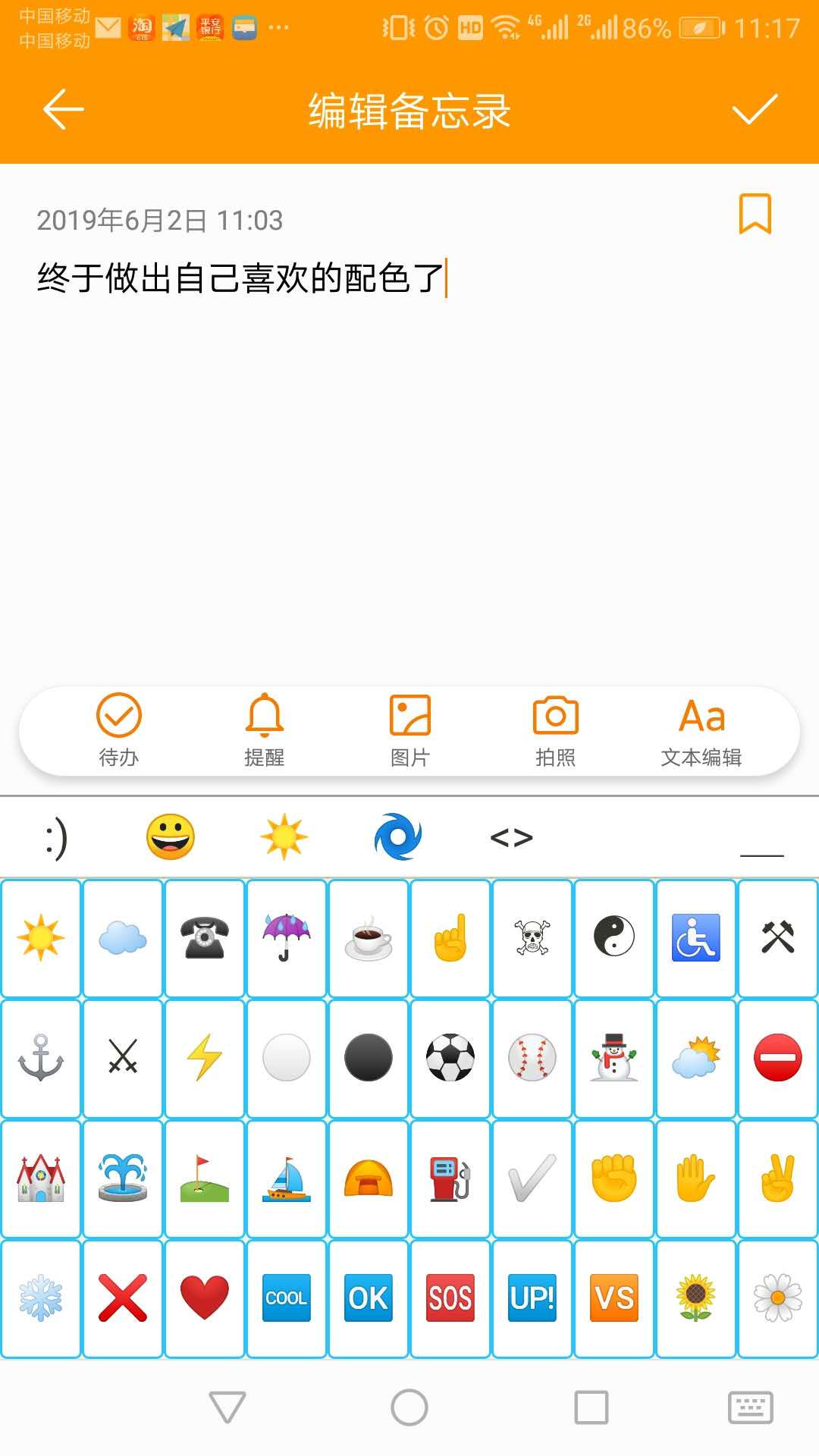Insert the snowman emoji
This screenshot has height=1456, width=819.
tap(614, 1058)
